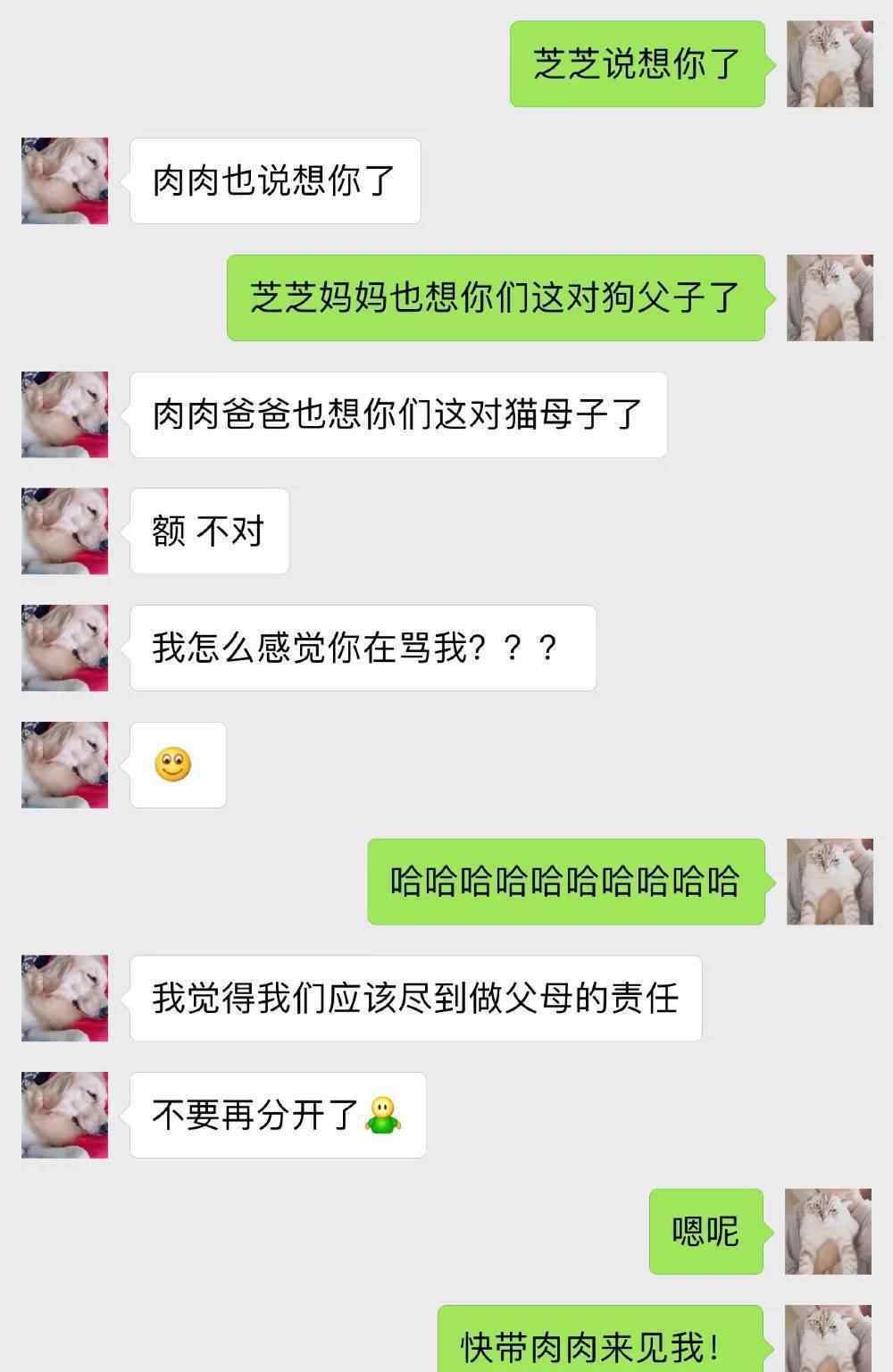The height and width of the screenshot is (1372, 893).
Task: Open cat avatar beside 芝芝说想你了 message
Action: 830,64
